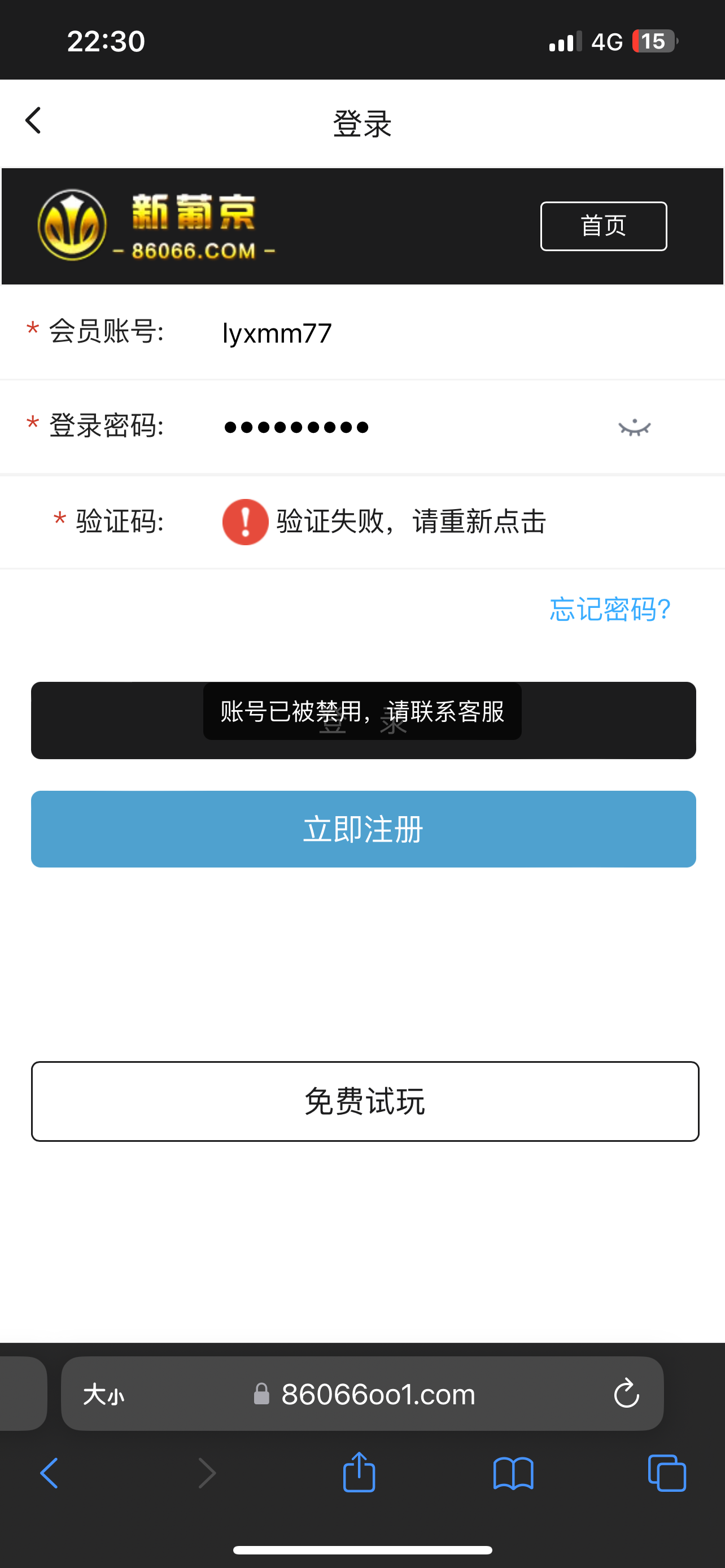The image size is (725, 1568).
Task: Open Safari bookmarks
Action: [513, 1473]
